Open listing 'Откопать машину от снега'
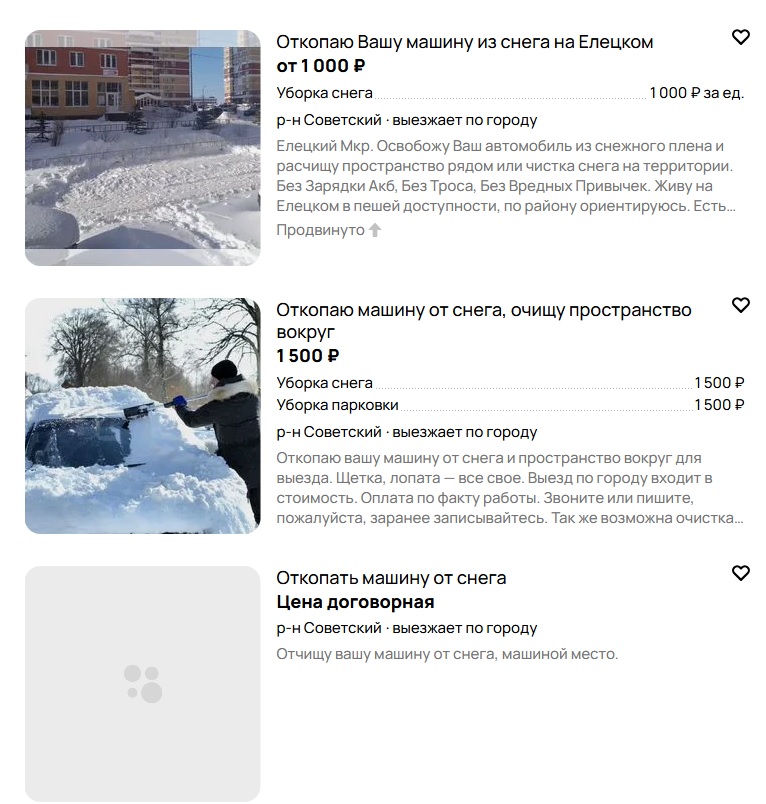Viewport: 766px width, 804px height. point(391,578)
